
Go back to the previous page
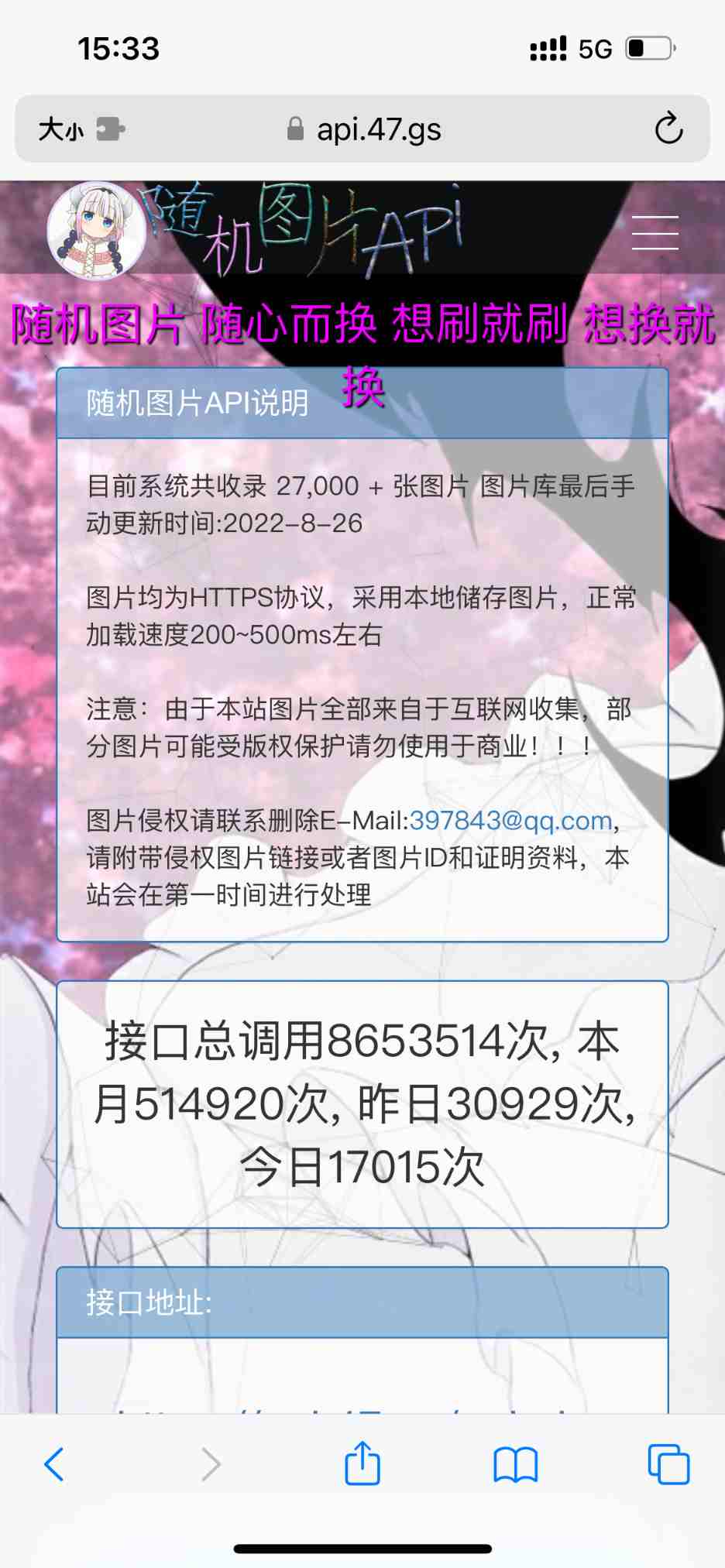tap(54, 1464)
